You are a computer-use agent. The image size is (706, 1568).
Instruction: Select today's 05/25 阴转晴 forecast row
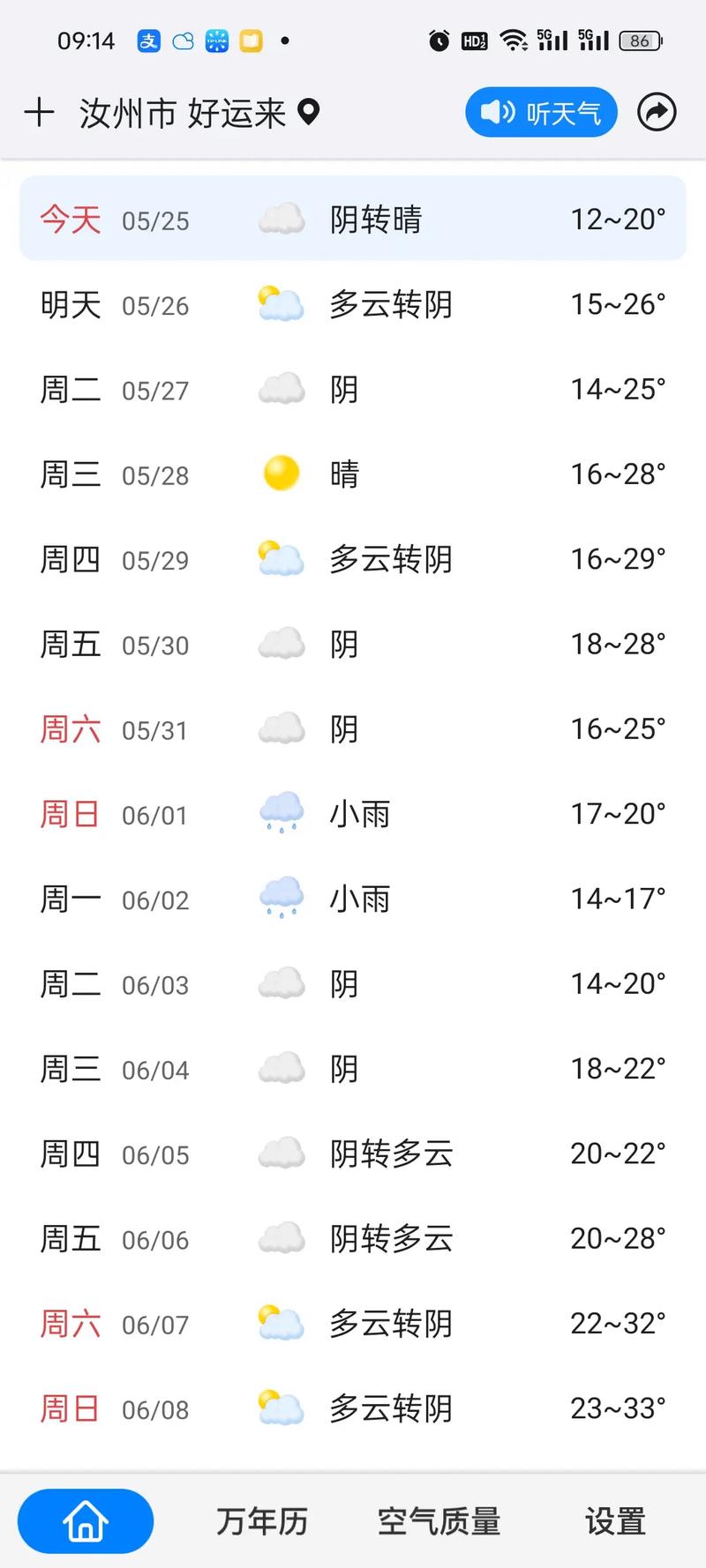(353, 219)
